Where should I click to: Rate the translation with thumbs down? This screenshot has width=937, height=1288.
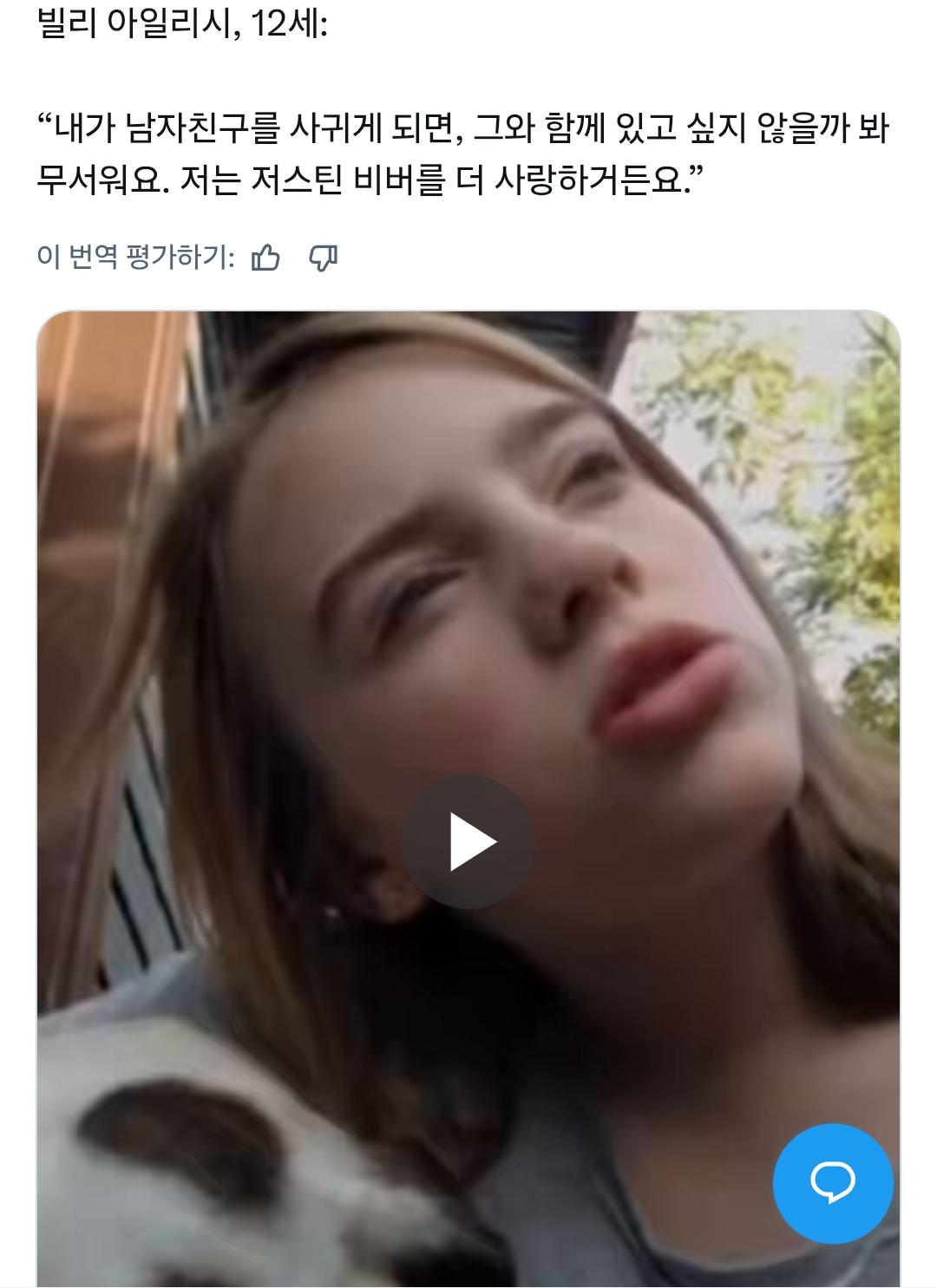324,258
